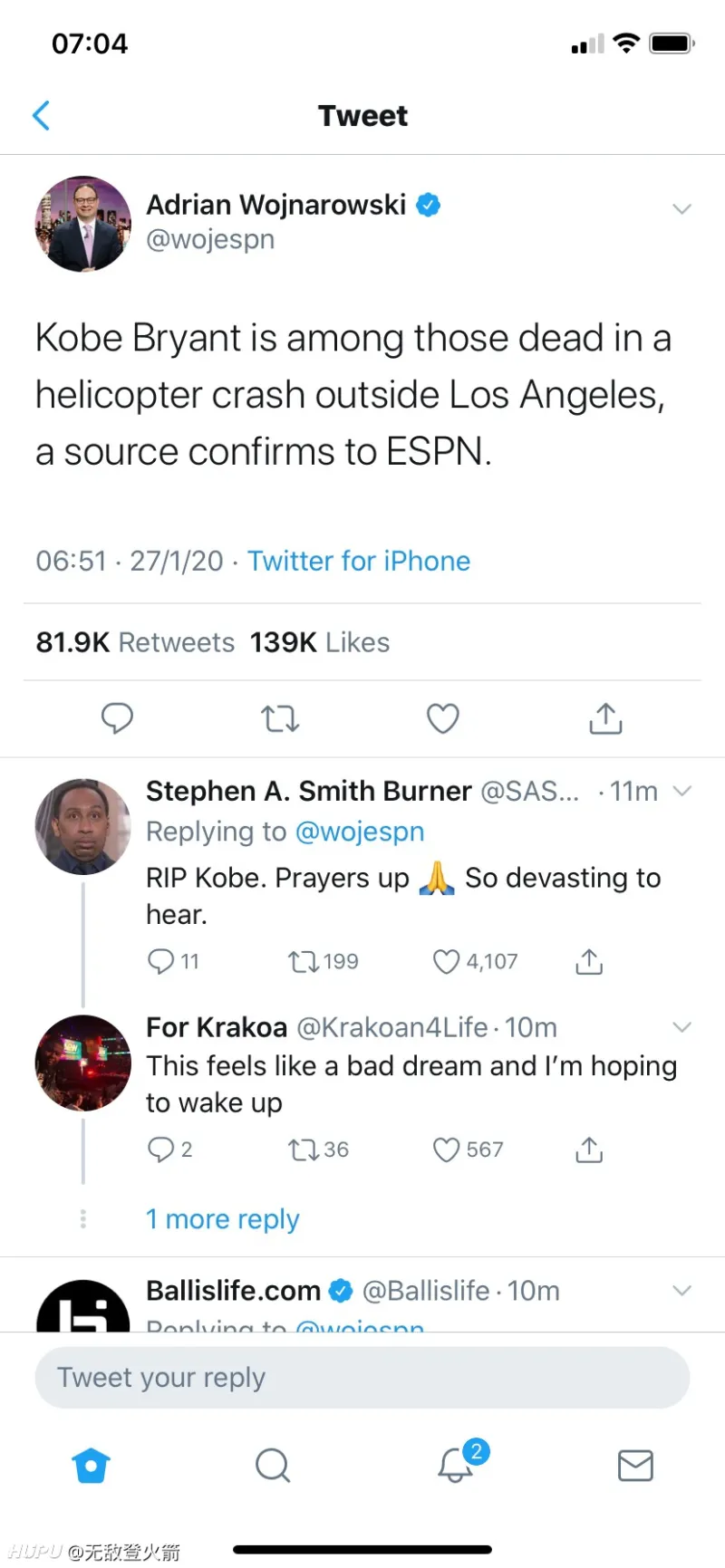725x1568 pixels.
Task: View the 139K Likes list
Action: pyautogui.click(x=320, y=642)
